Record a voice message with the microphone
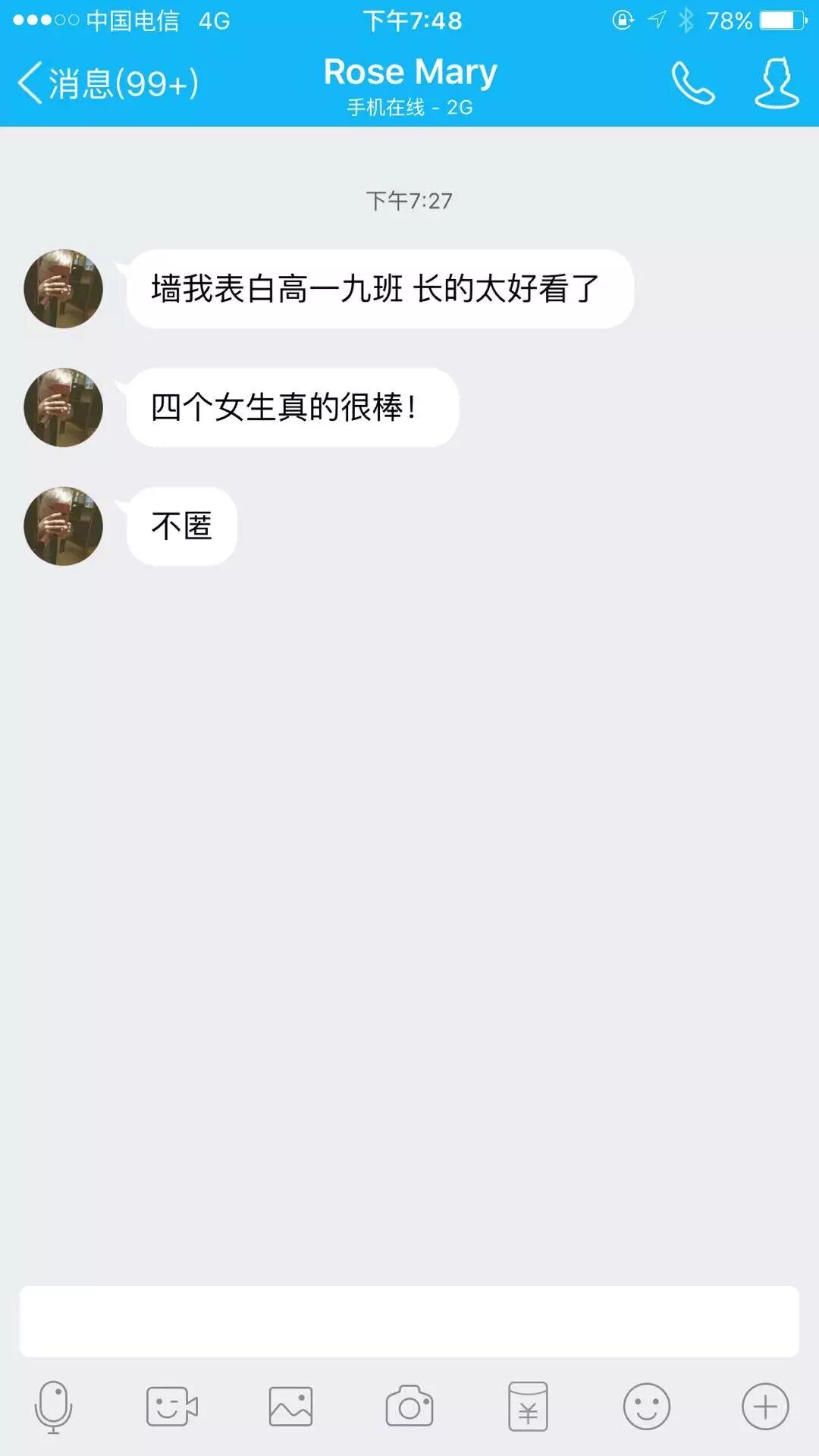 53,1407
